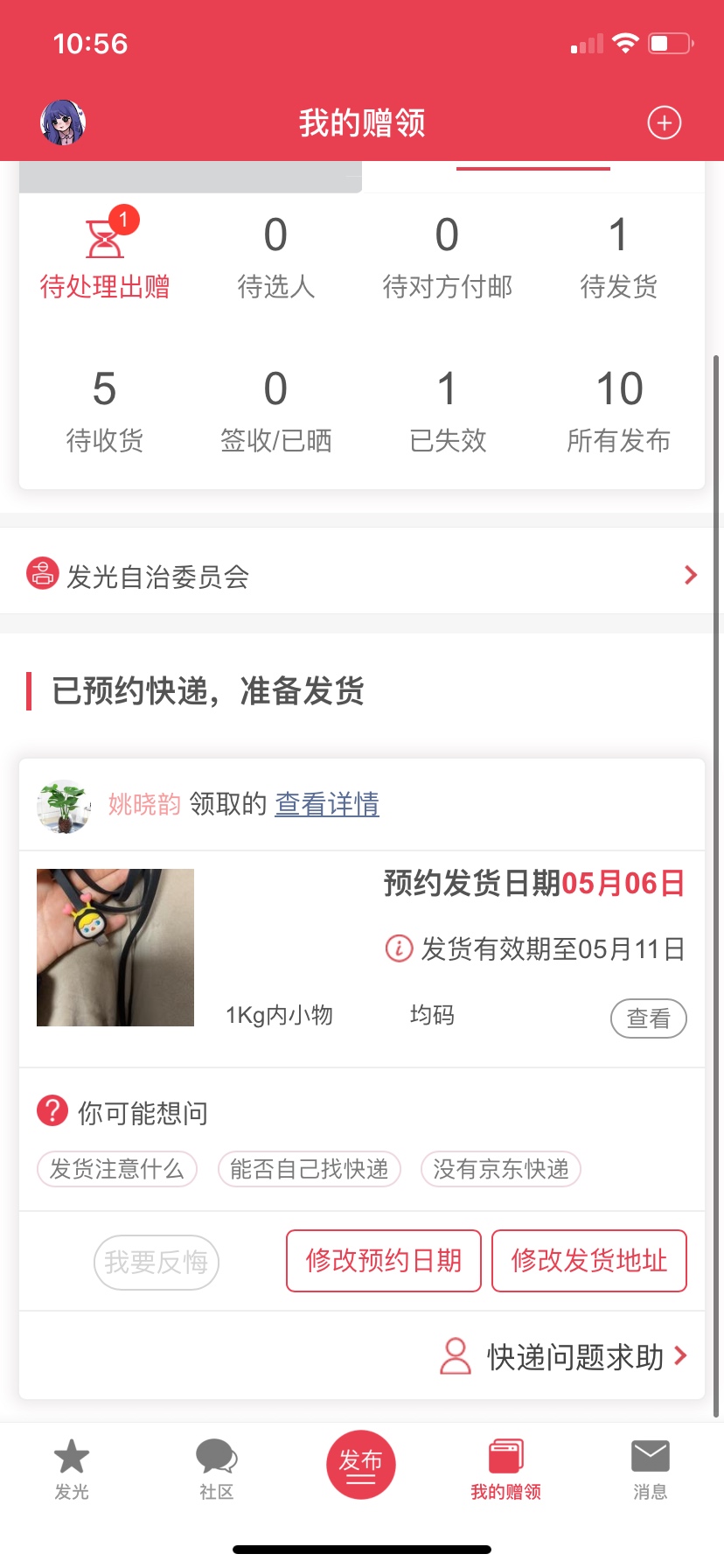The width and height of the screenshot is (724, 1568).
Task: Tap the red 发布 button
Action: pos(361,1465)
